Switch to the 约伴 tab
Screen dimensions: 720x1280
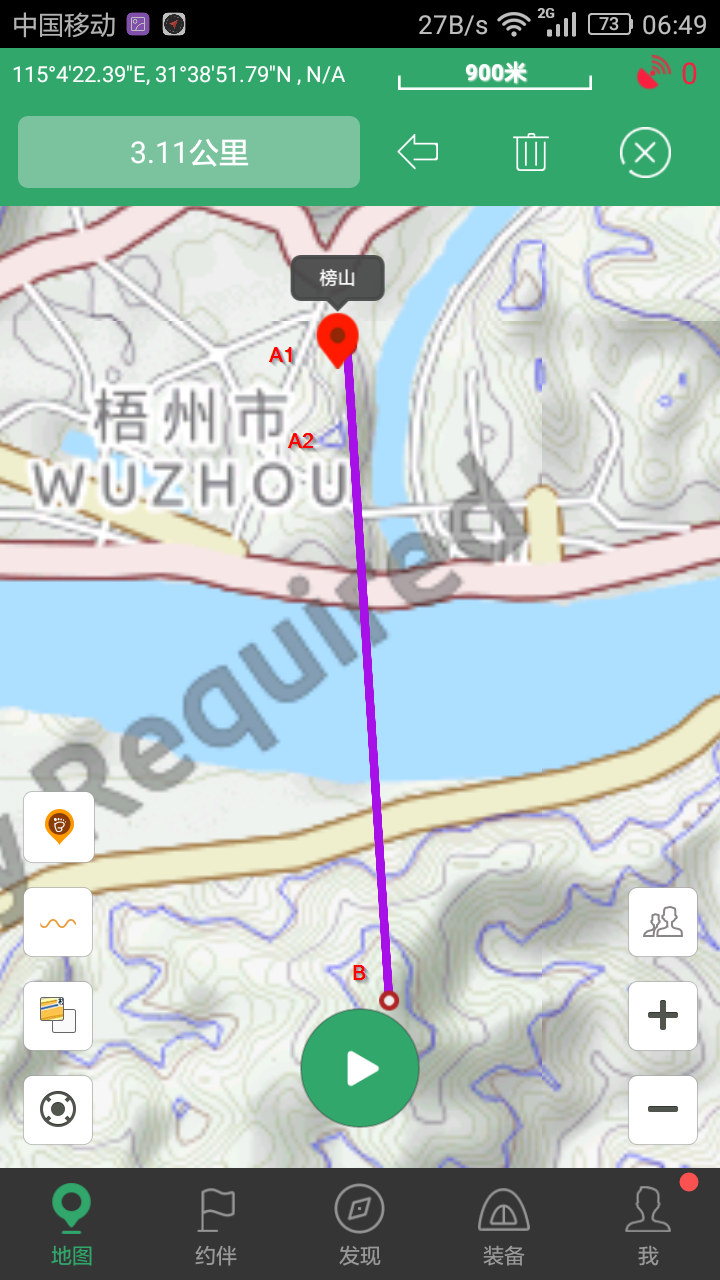pyautogui.click(x=216, y=1224)
